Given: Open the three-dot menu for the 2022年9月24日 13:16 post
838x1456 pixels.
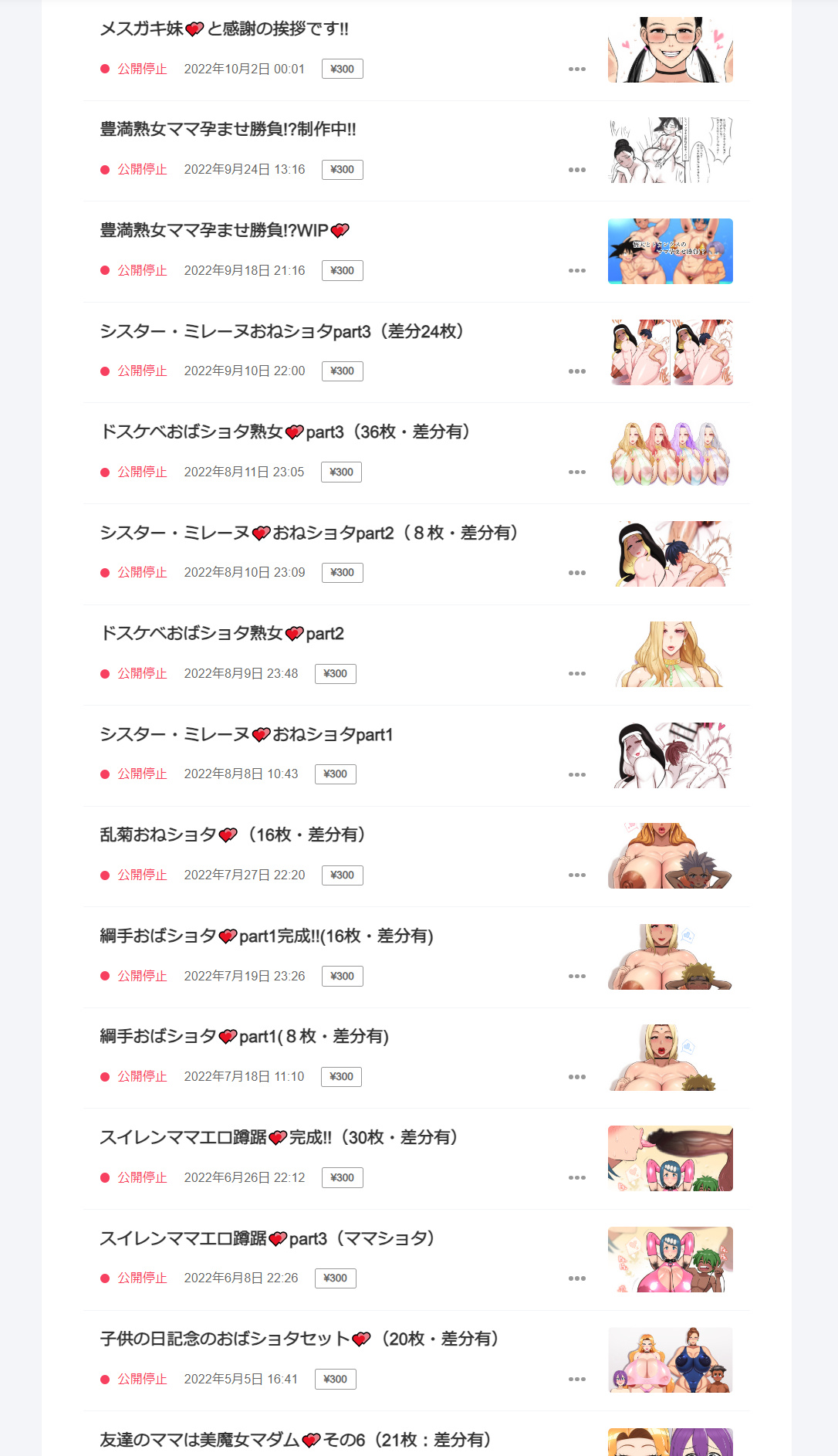Looking at the screenshot, I should [576, 170].
